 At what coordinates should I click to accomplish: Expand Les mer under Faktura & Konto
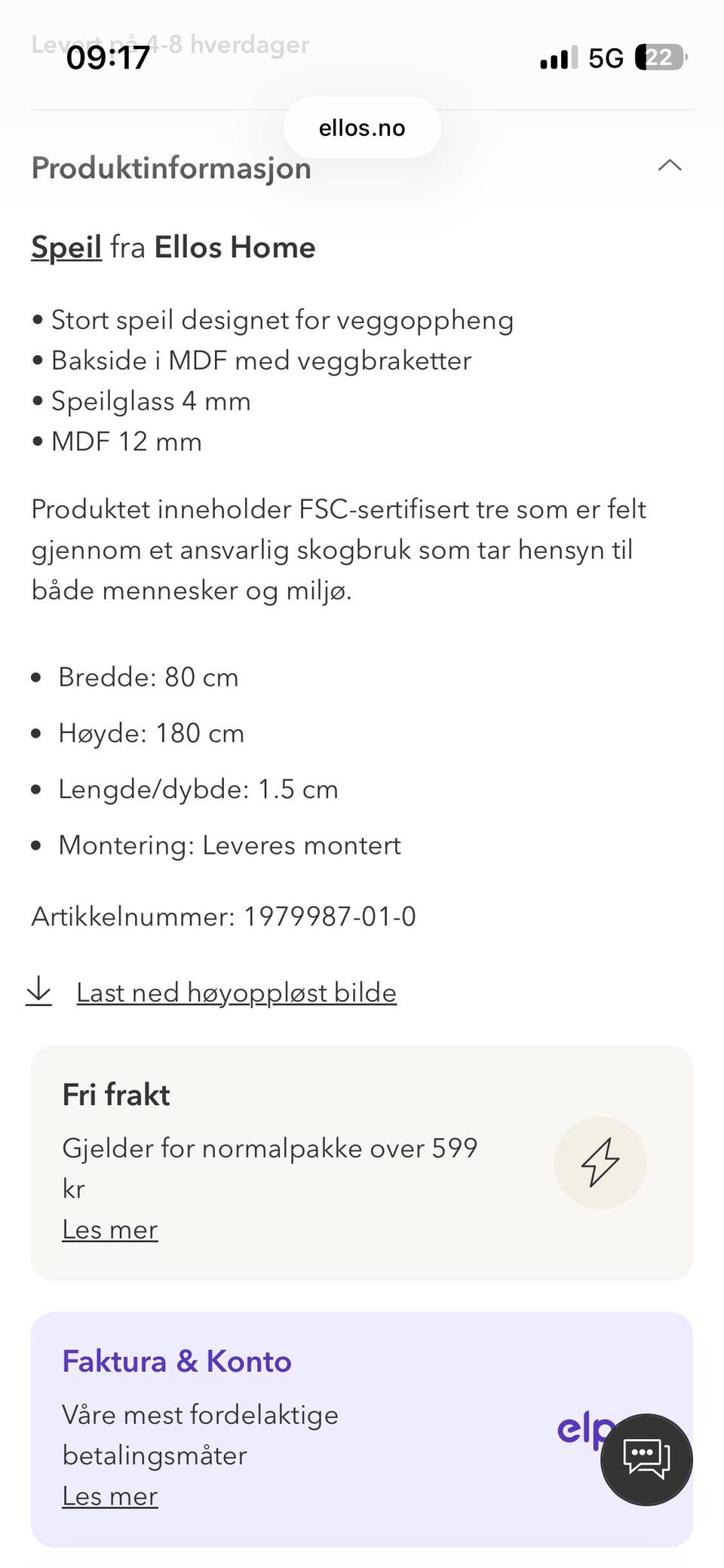pyautogui.click(x=110, y=1496)
